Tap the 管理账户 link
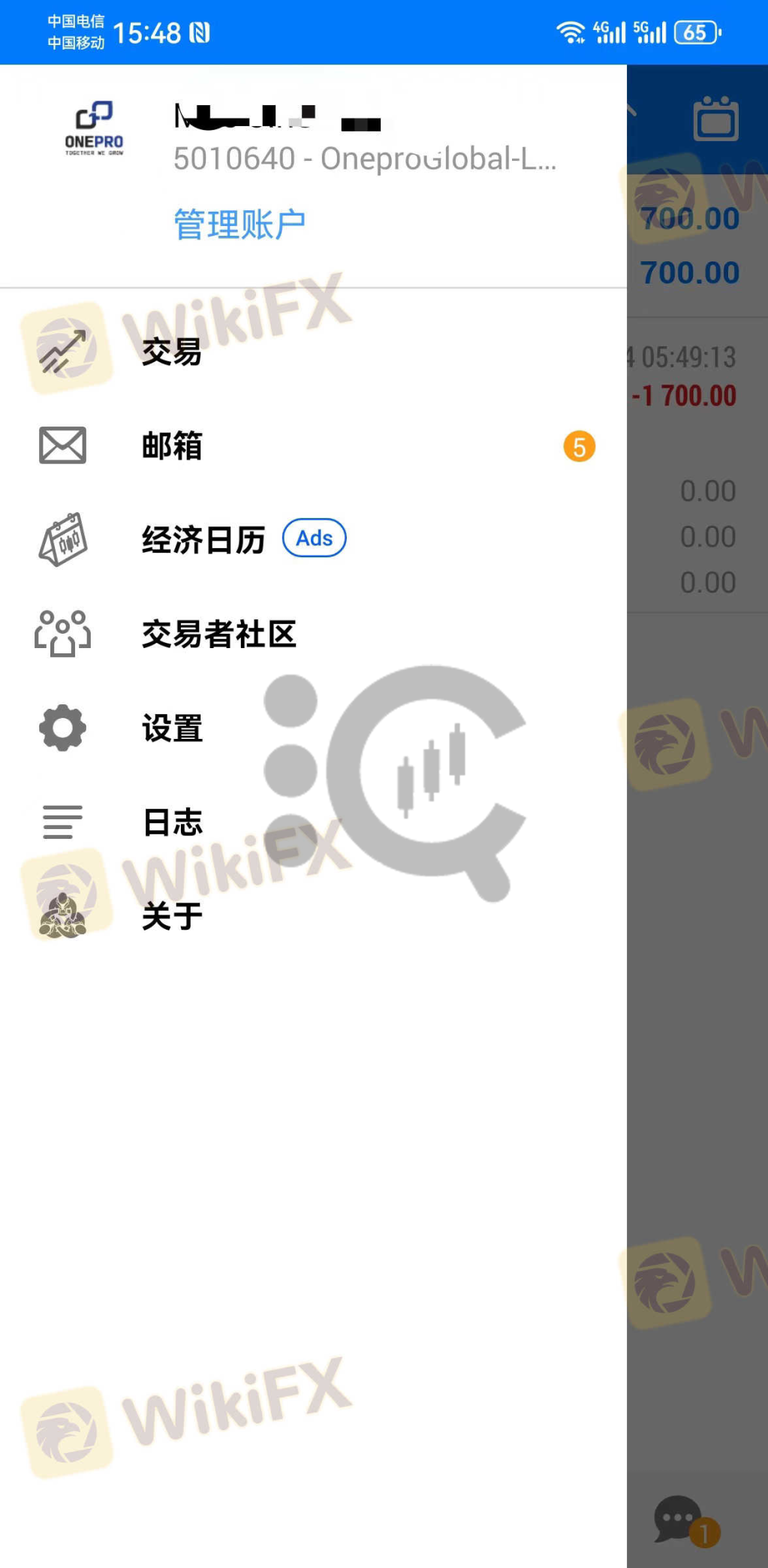This screenshot has height=1568, width=768. click(239, 224)
